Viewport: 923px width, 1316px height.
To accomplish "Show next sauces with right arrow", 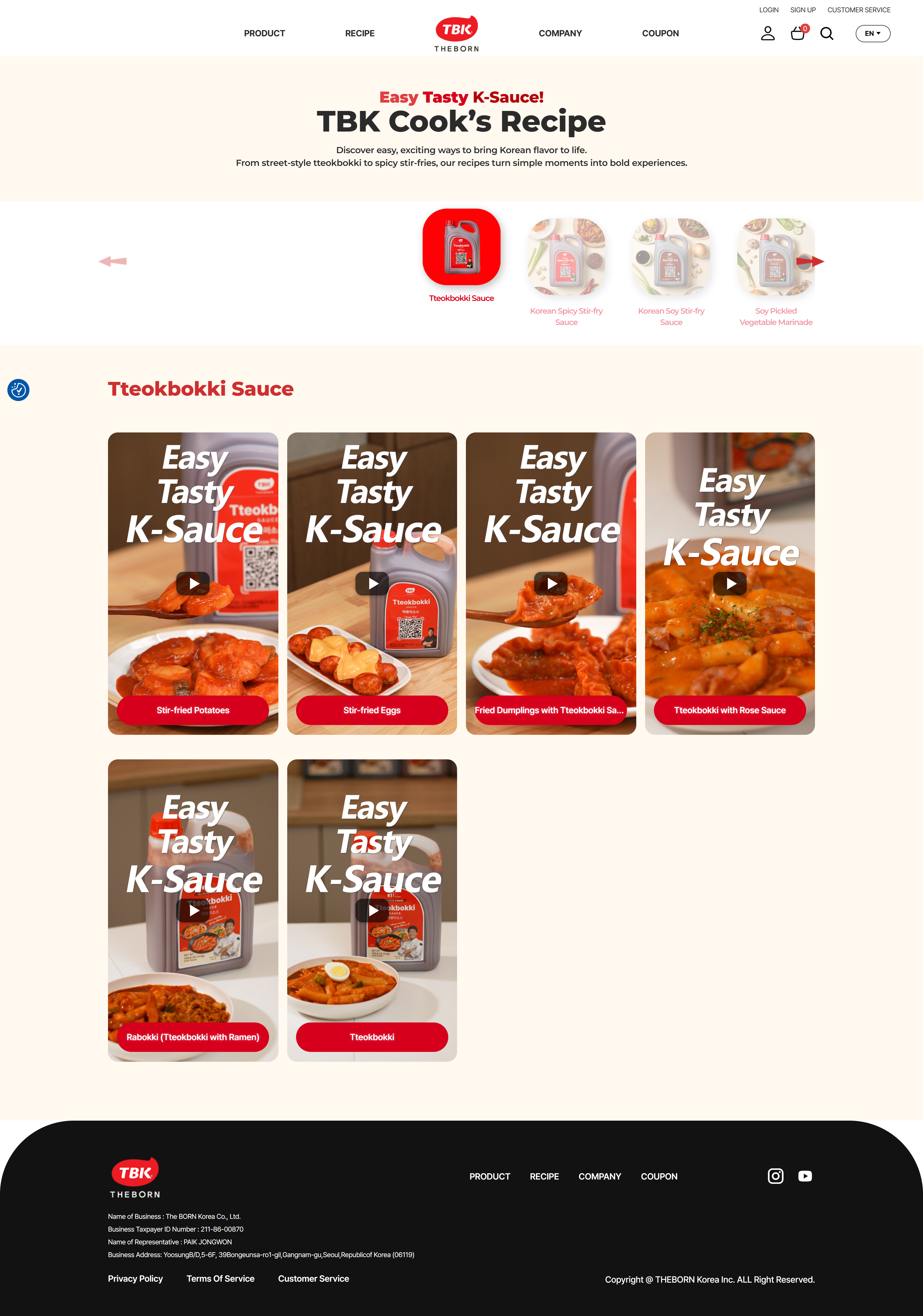I will (810, 261).
